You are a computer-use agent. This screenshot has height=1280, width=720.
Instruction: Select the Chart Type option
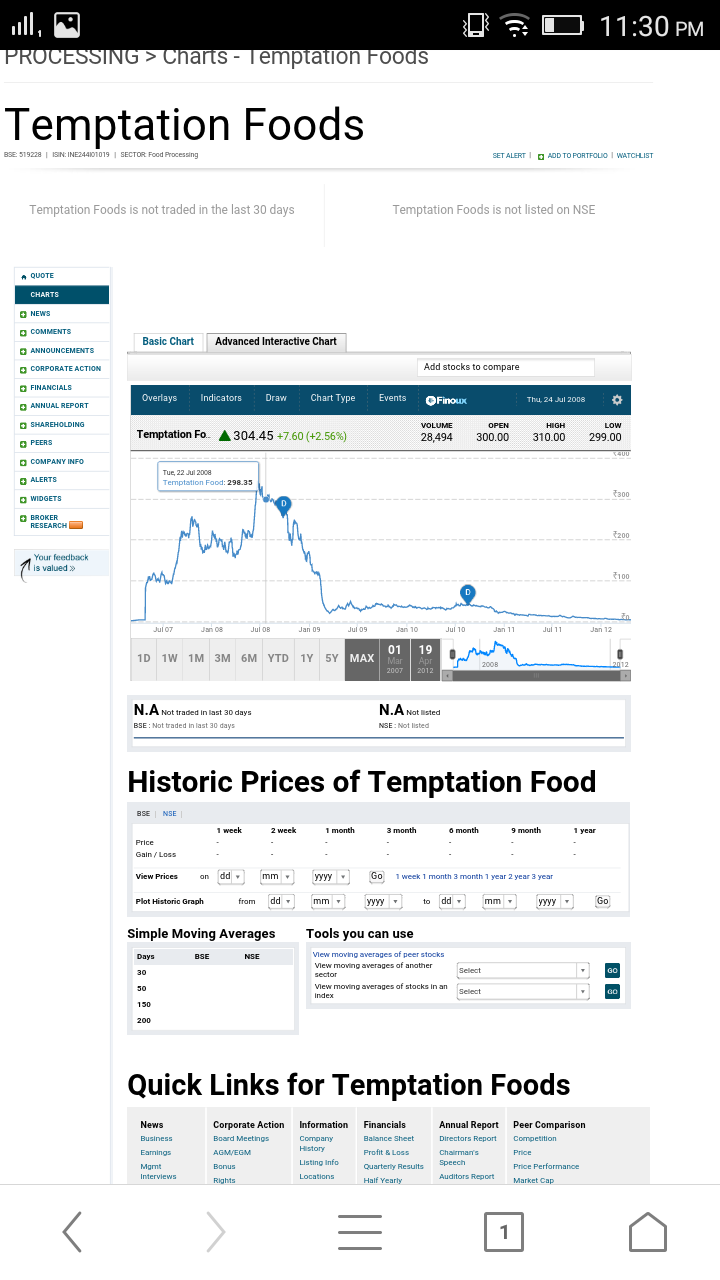coord(333,398)
